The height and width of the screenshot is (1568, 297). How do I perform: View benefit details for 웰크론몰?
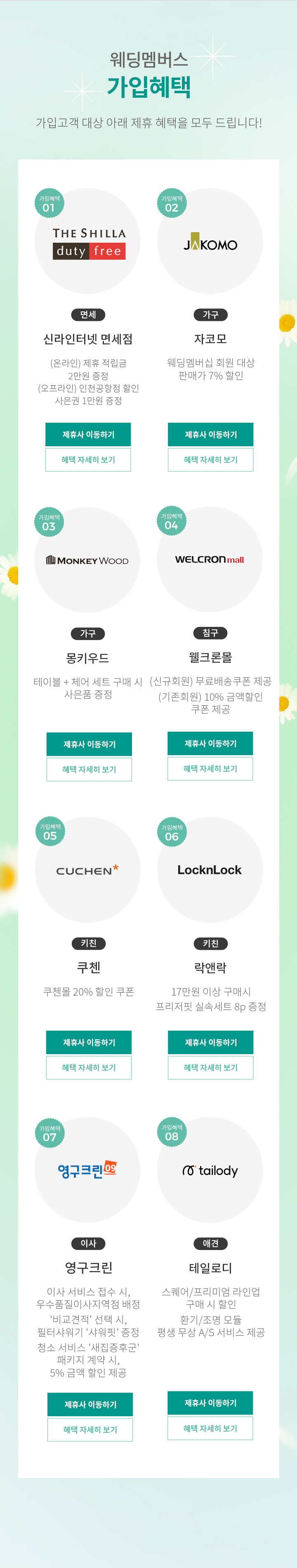210,768
